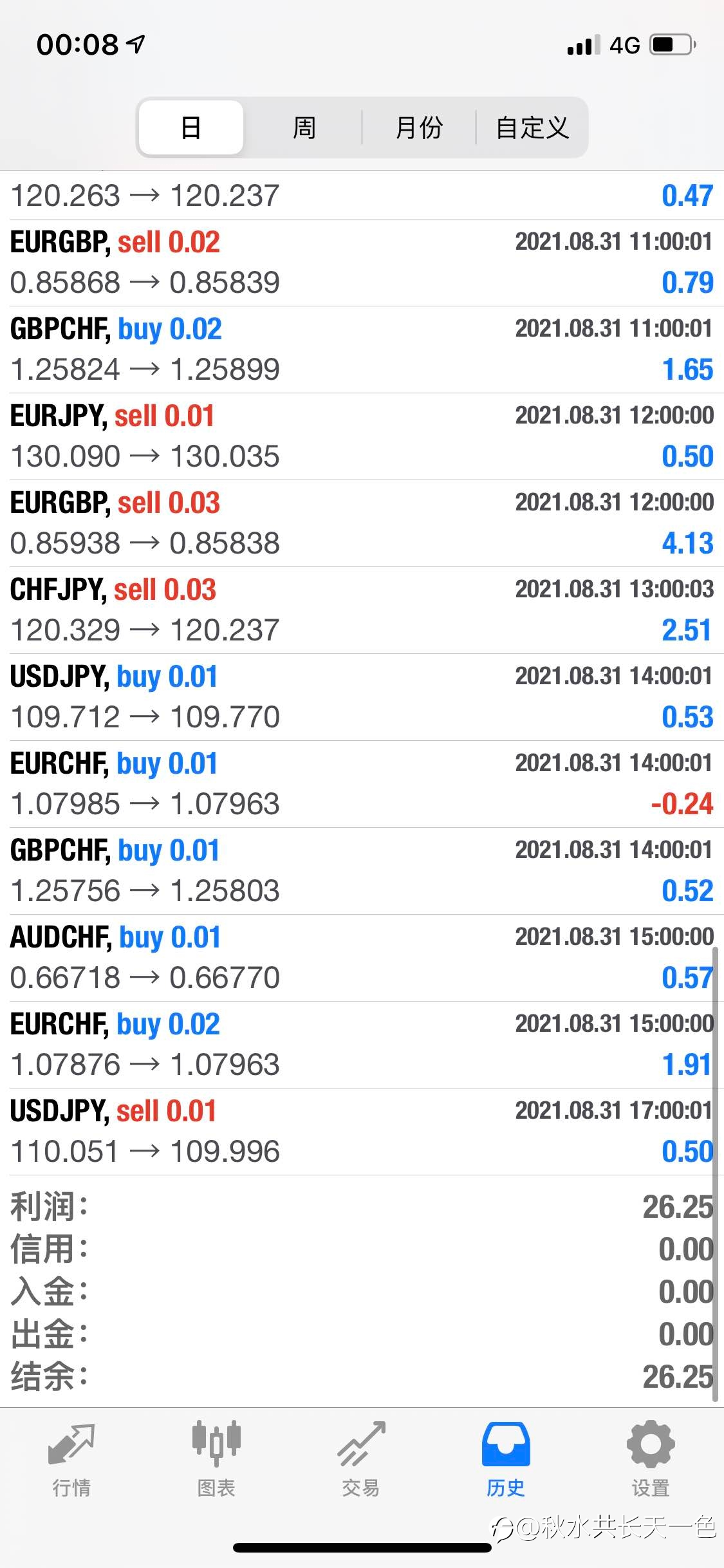Expand the GBPCHF buy 0.02 trade
Viewport: 724px width, 1568px height.
click(362, 350)
